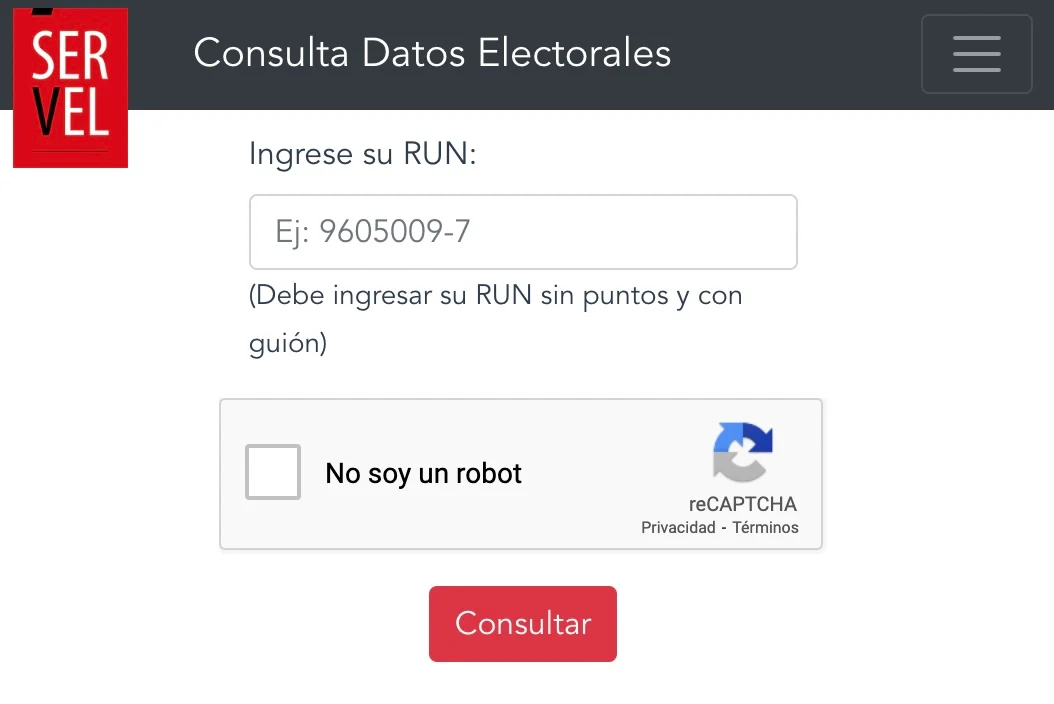The image size is (1054, 704).
Task: Check the "No soy un robot" box
Action: click(273, 472)
